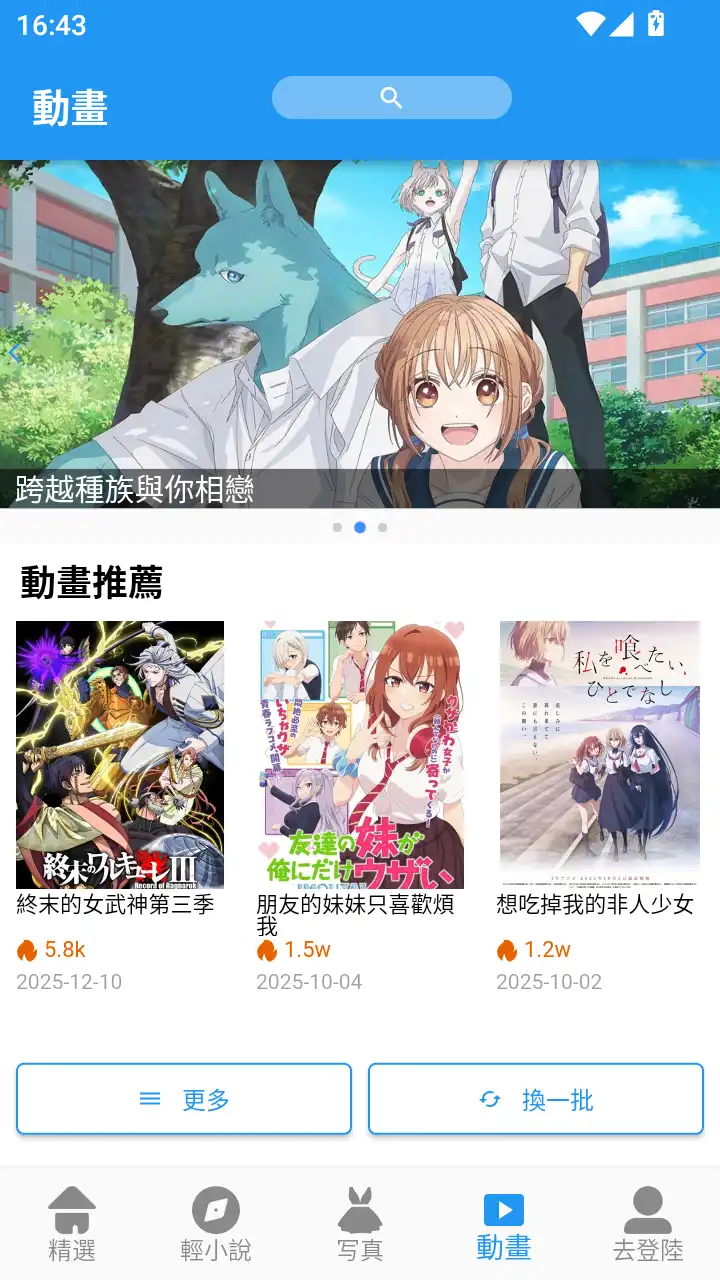
Task: Click the list icon inside 更多 button
Action: pyautogui.click(x=149, y=1098)
